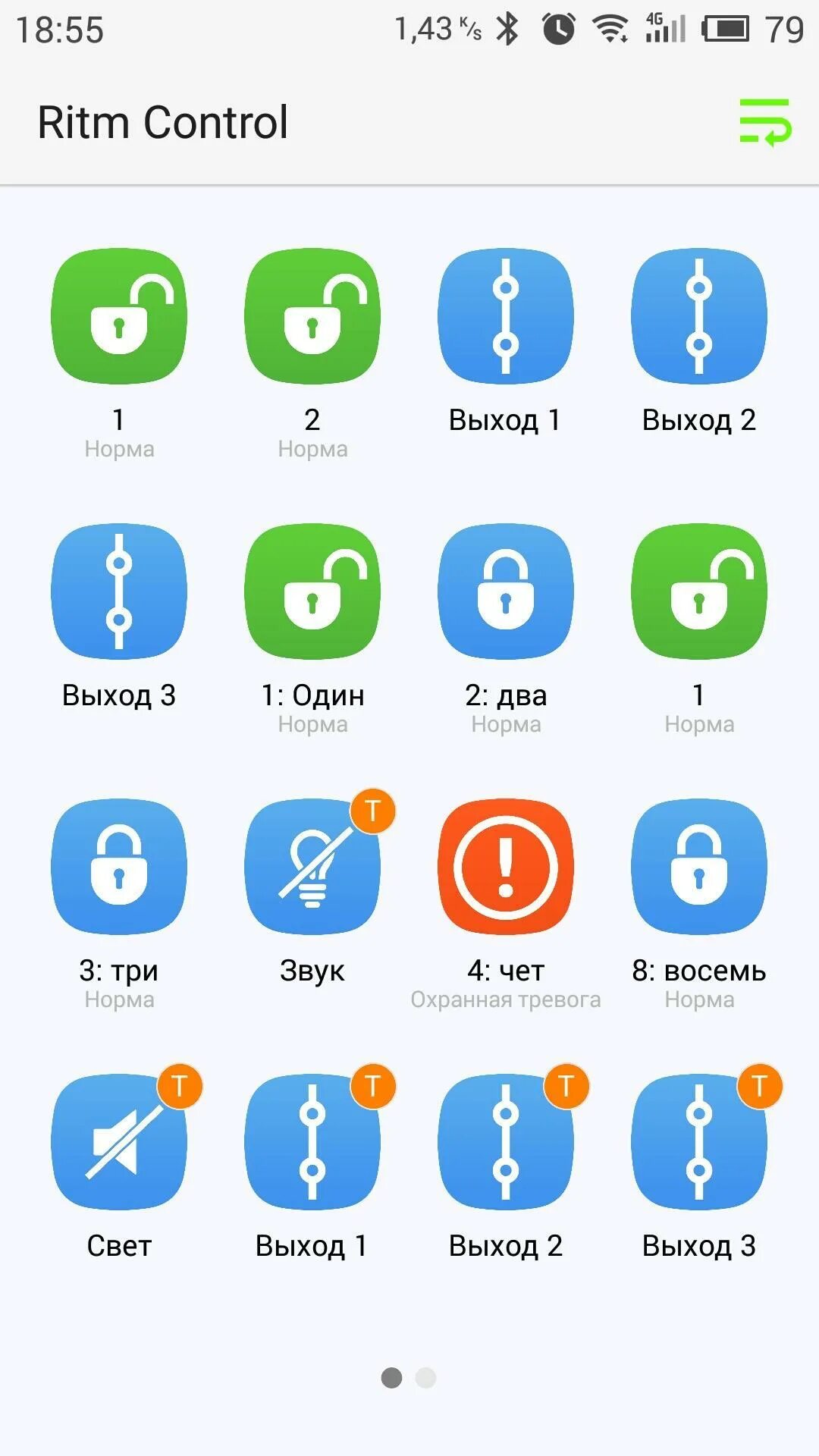Go to the second page indicator dot

(x=426, y=1378)
